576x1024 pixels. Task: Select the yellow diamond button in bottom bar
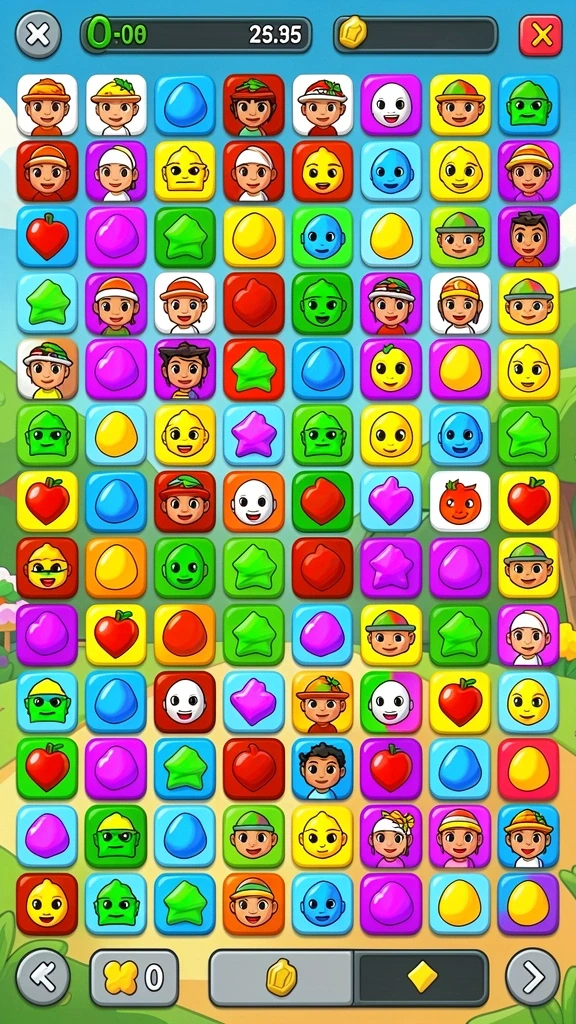coord(422,977)
